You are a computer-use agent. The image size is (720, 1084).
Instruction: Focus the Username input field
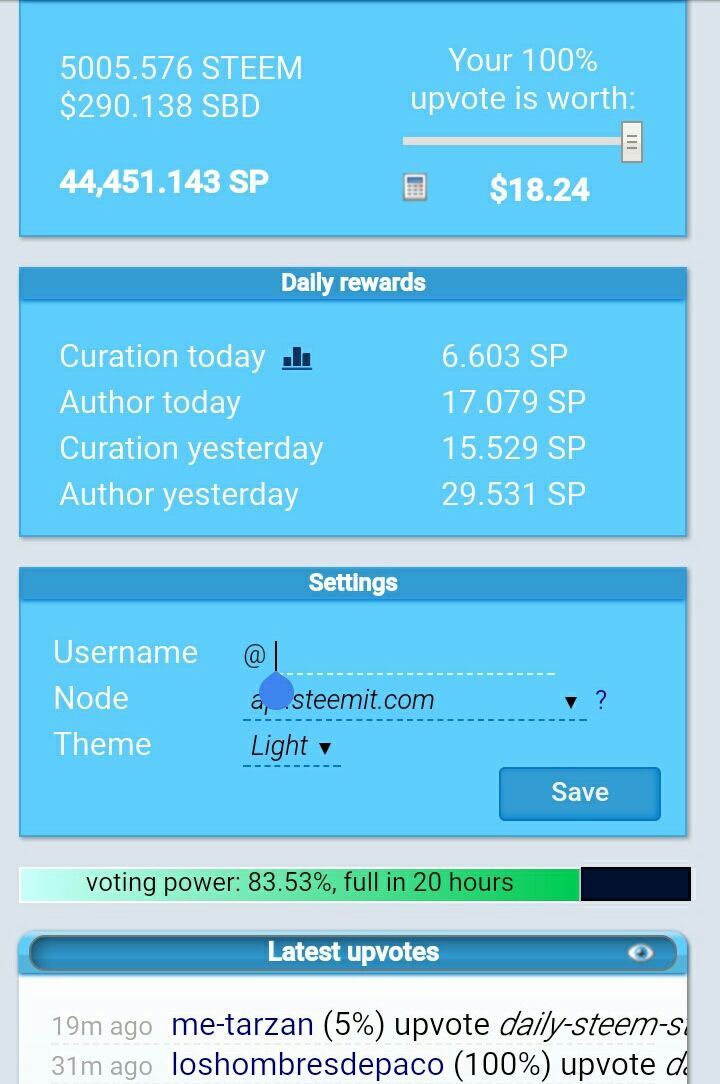(415, 656)
